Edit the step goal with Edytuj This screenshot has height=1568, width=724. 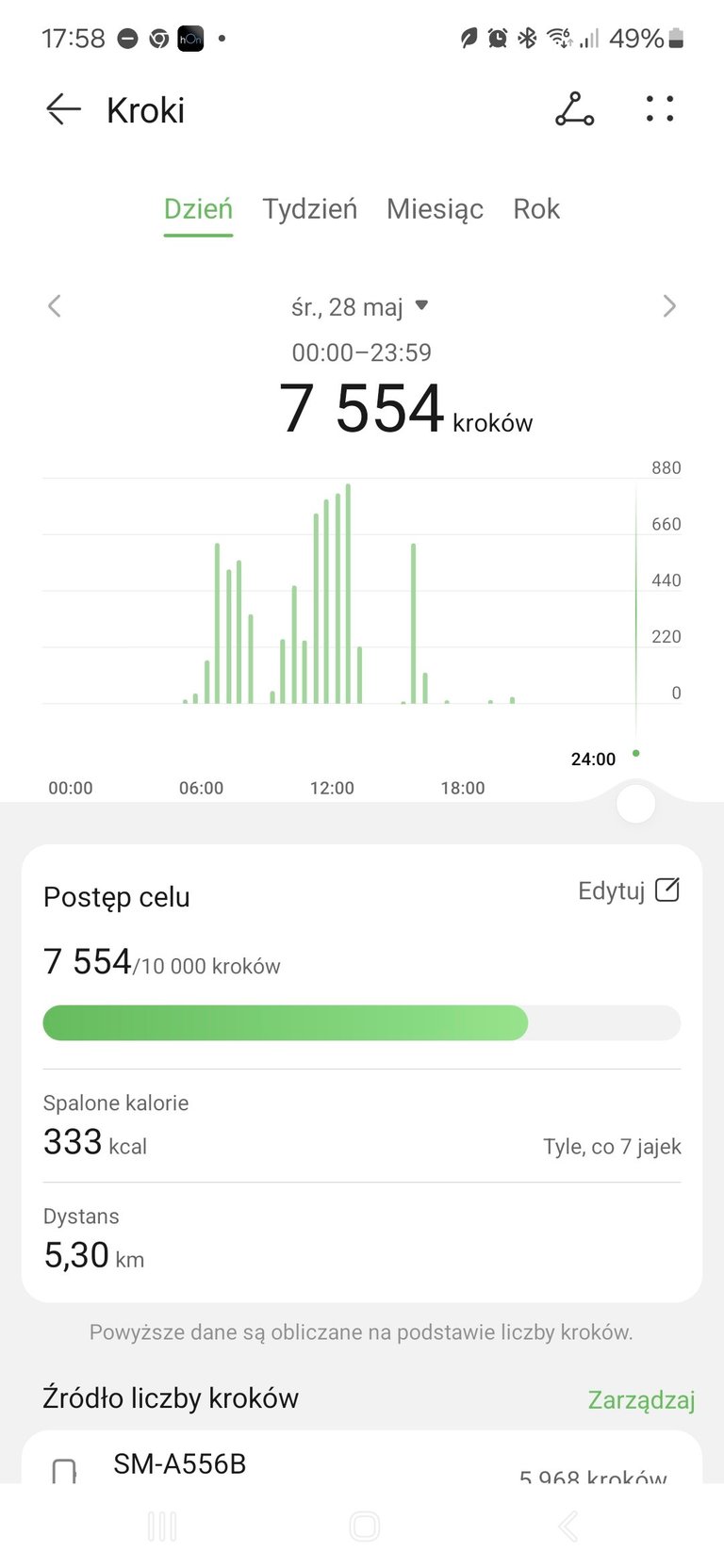tap(629, 890)
